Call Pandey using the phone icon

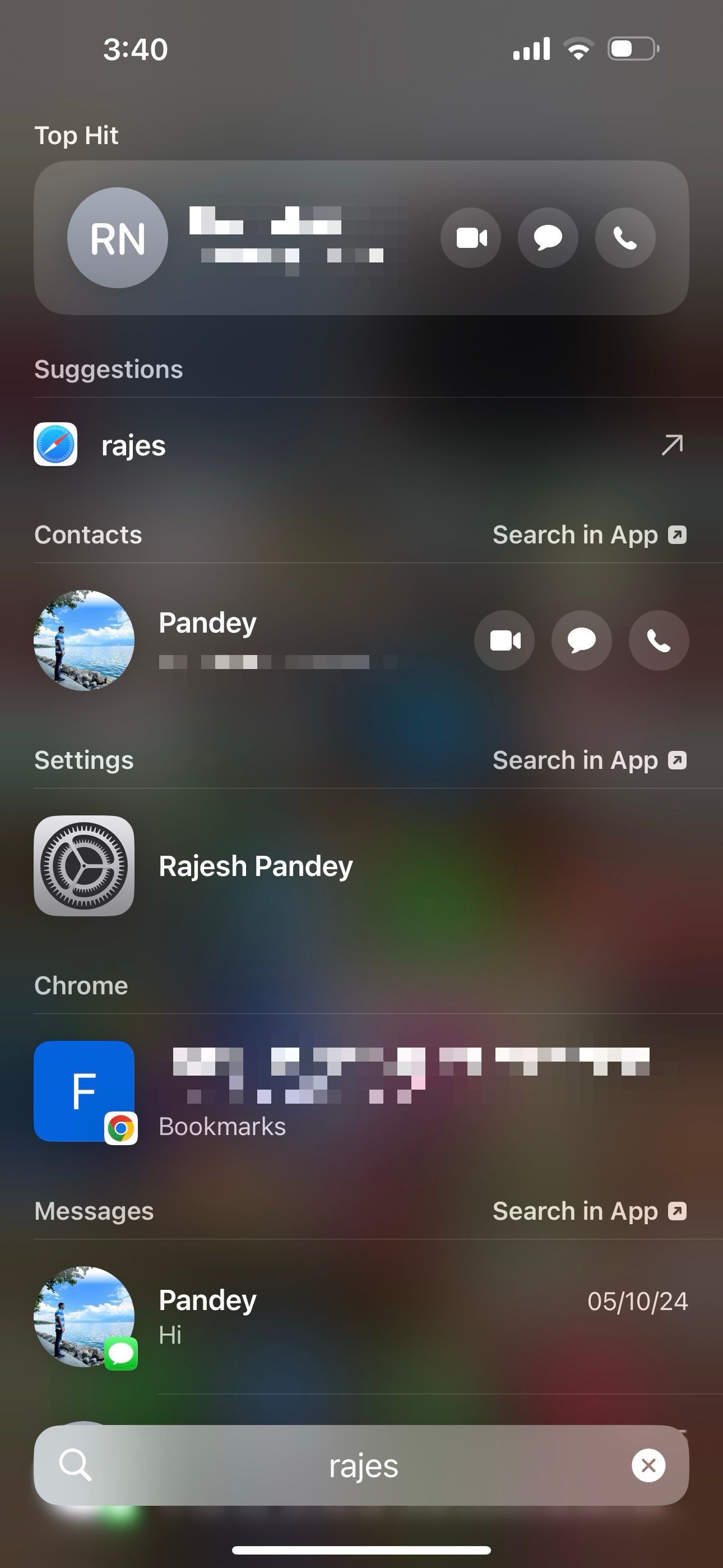[658, 640]
